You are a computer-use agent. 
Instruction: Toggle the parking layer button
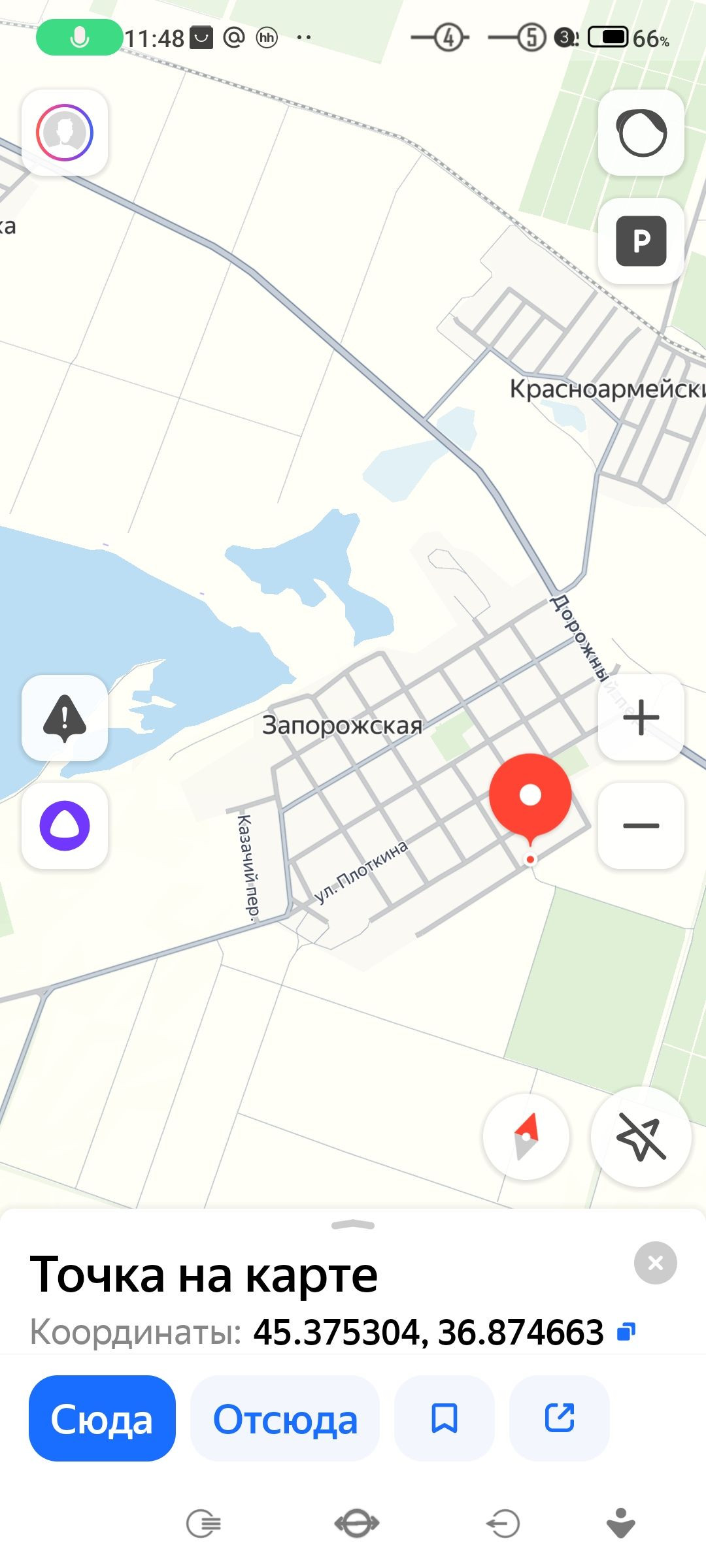point(641,241)
